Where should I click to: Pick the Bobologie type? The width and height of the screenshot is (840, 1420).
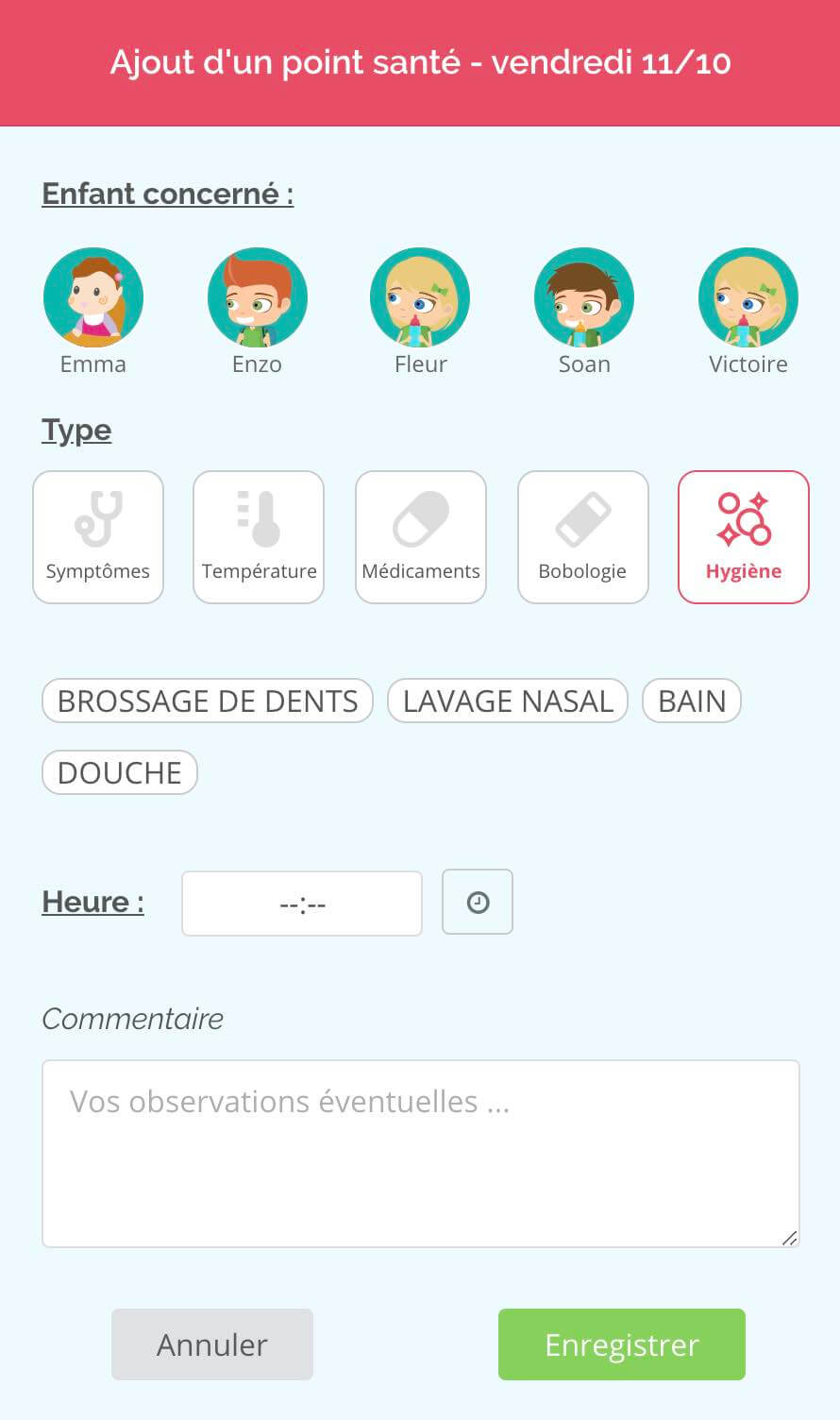coord(583,537)
